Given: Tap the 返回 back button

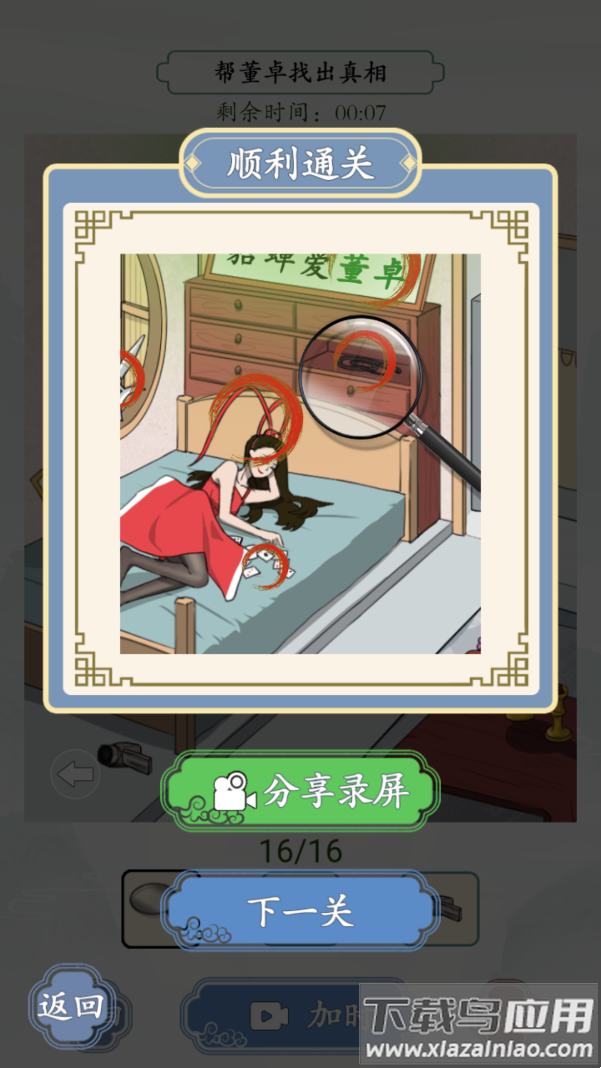Looking at the screenshot, I should [x=70, y=1006].
